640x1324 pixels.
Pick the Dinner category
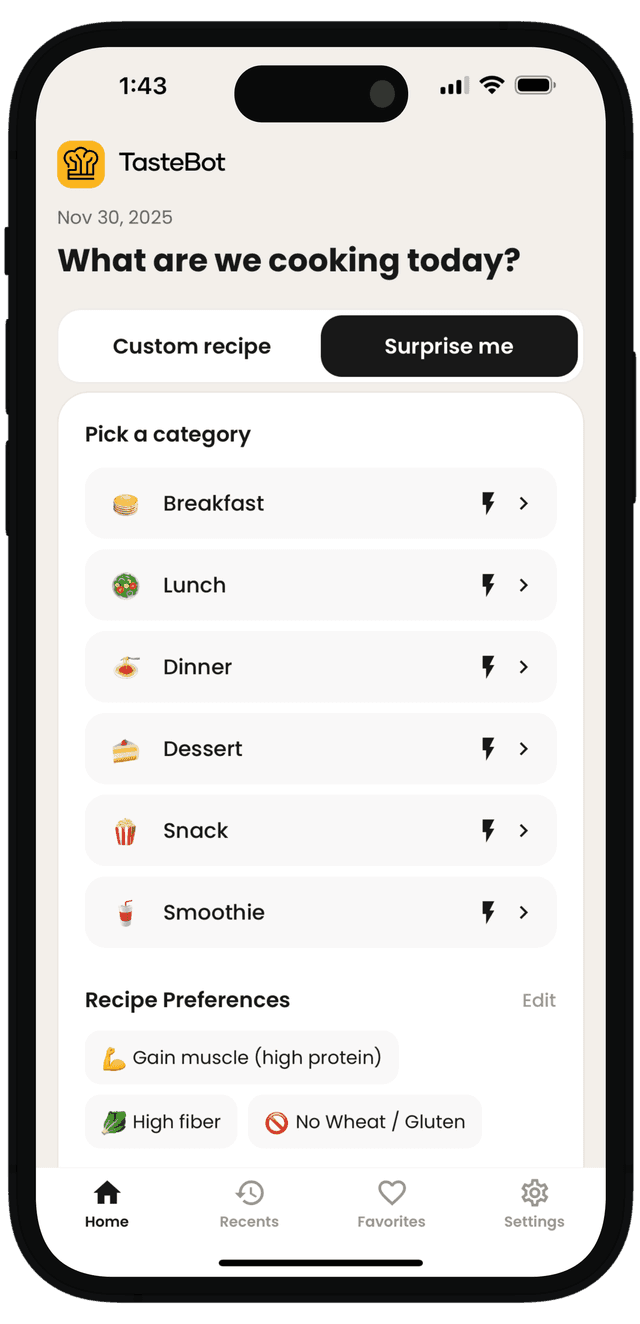[x=320, y=667]
